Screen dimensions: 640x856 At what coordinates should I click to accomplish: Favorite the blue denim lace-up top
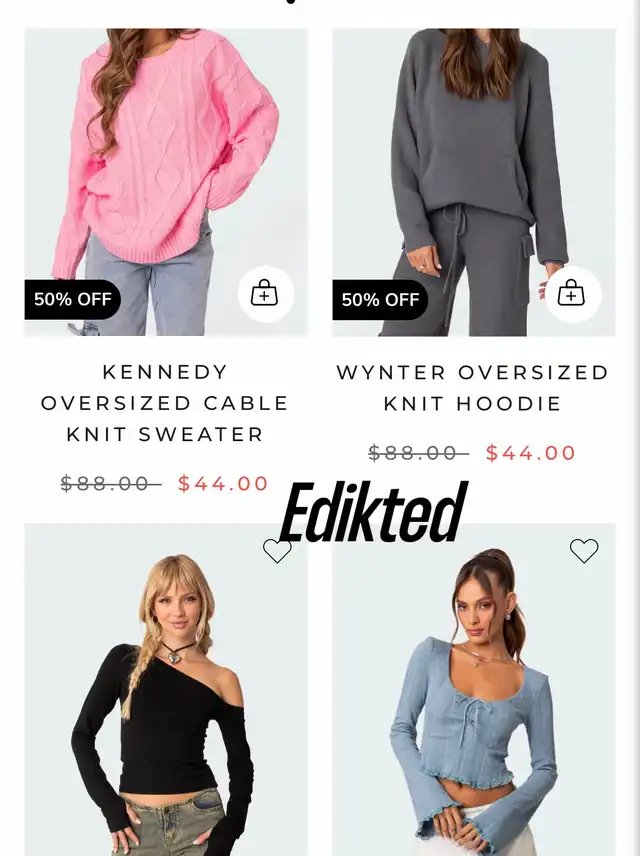pyautogui.click(x=584, y=550)
